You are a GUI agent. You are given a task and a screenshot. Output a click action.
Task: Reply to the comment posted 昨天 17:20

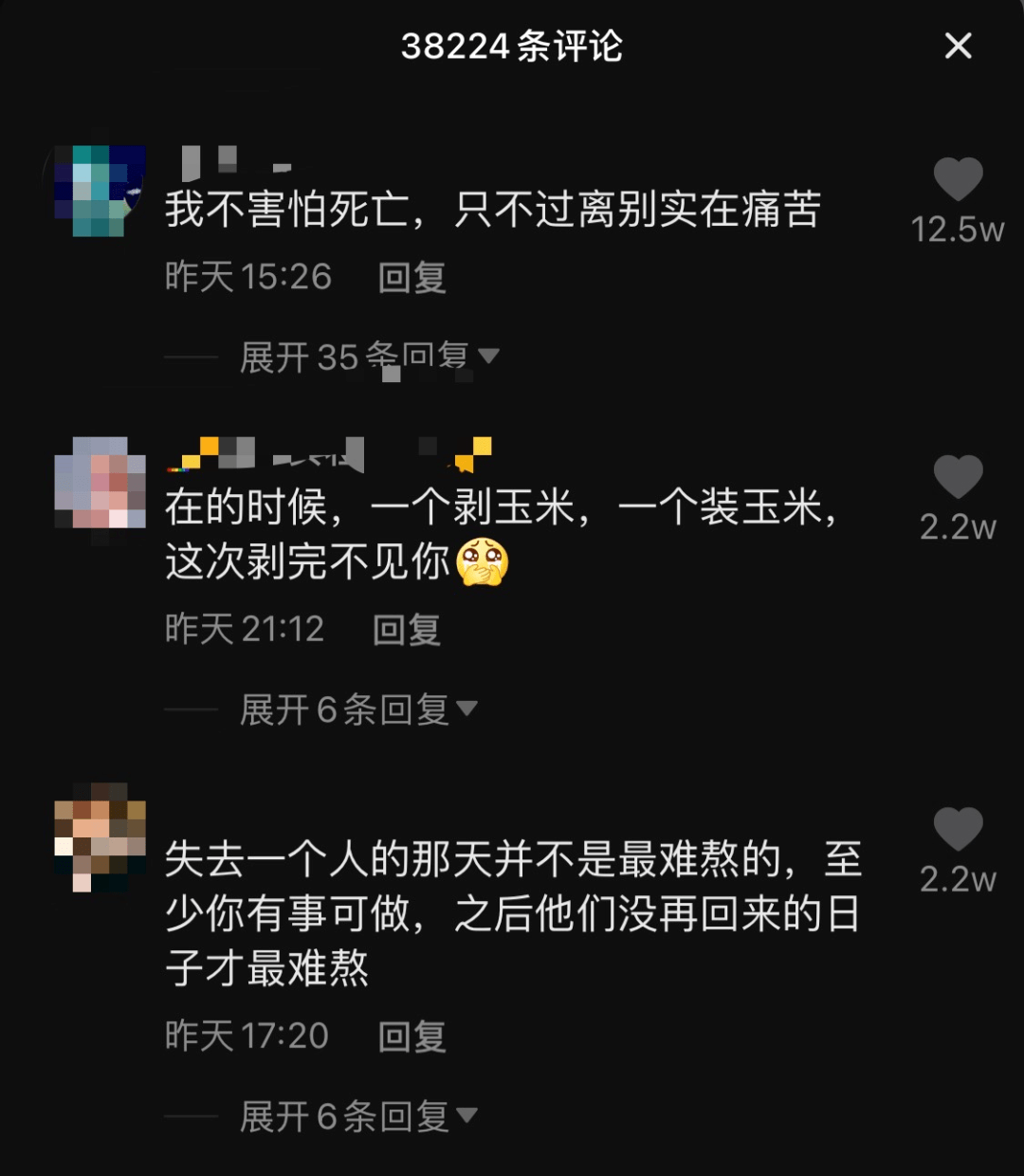click(x=411, y=1037)
